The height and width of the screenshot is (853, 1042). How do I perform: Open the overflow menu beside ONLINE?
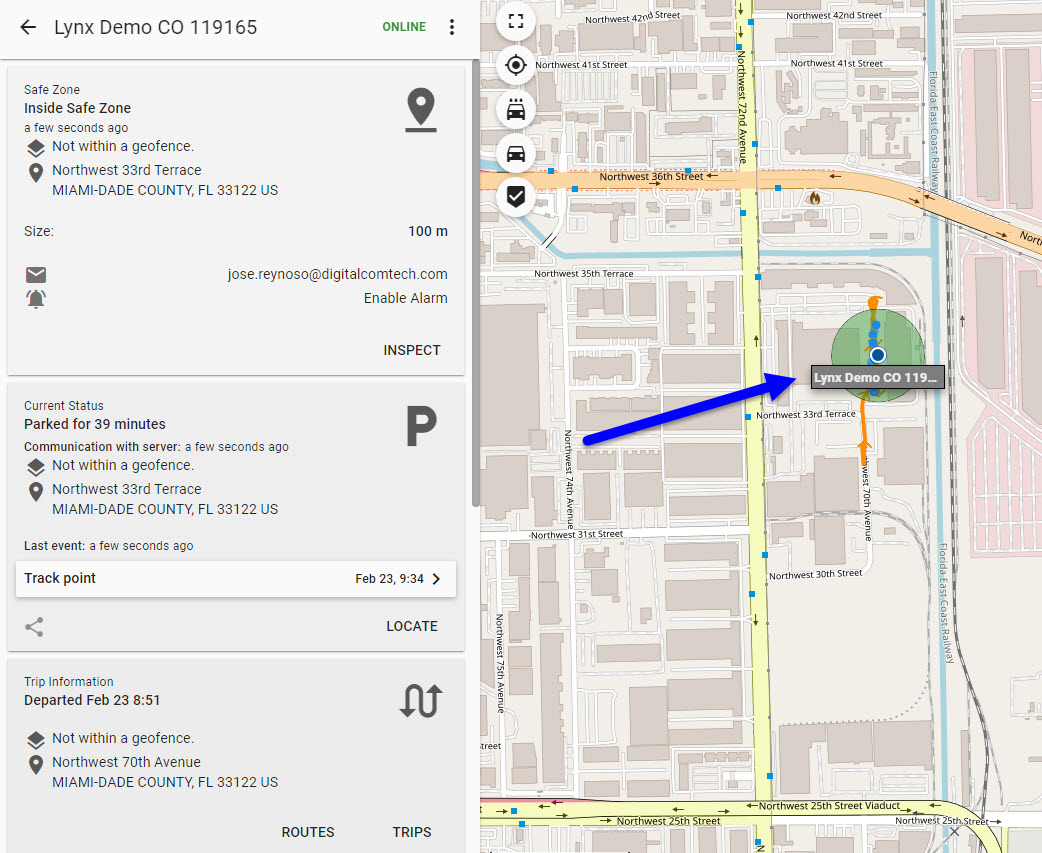click(452, 27)
